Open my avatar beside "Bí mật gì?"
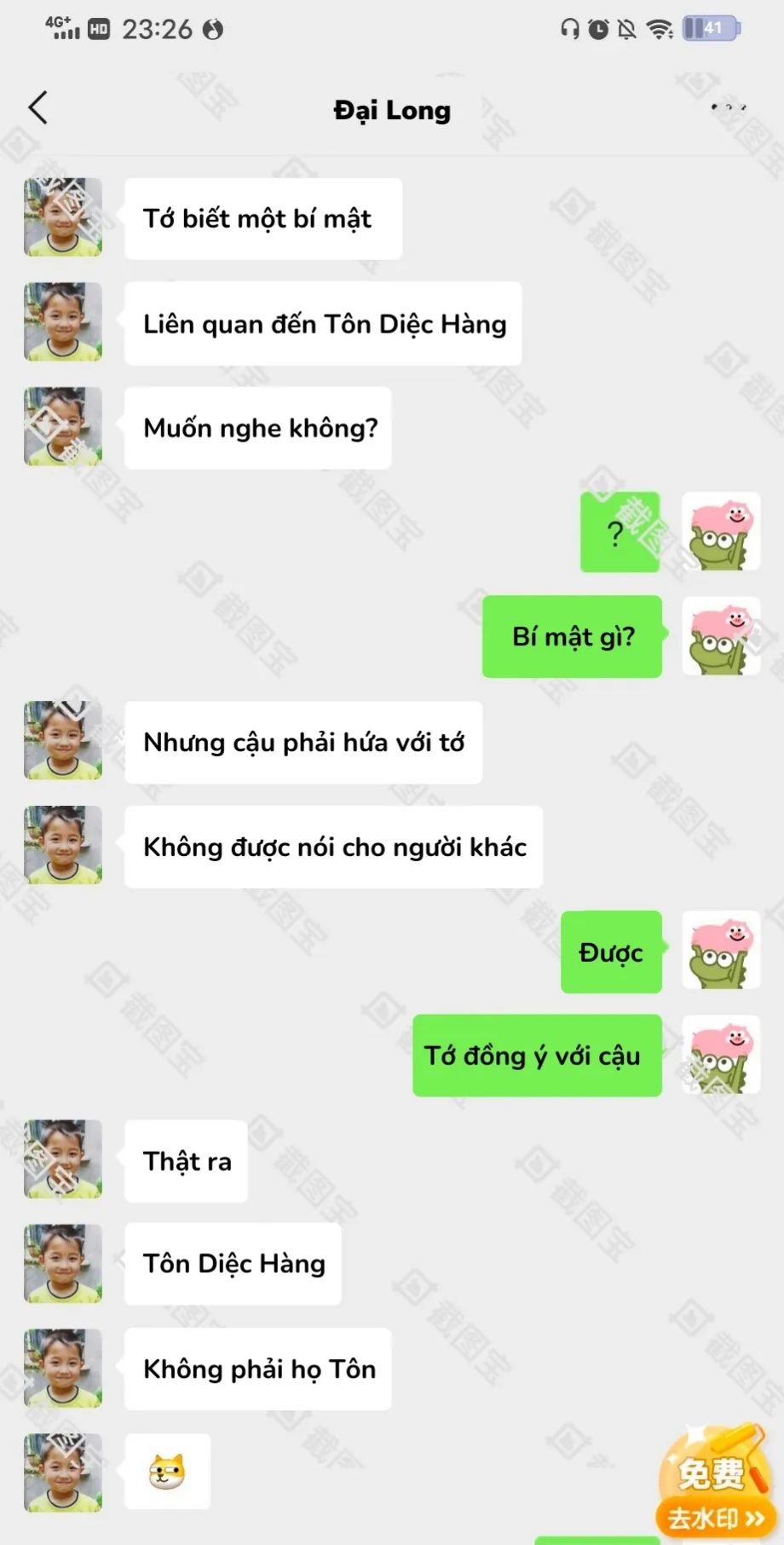Image resolution: width=784 pixels, height=1545 pixels. tap(721, 637)
